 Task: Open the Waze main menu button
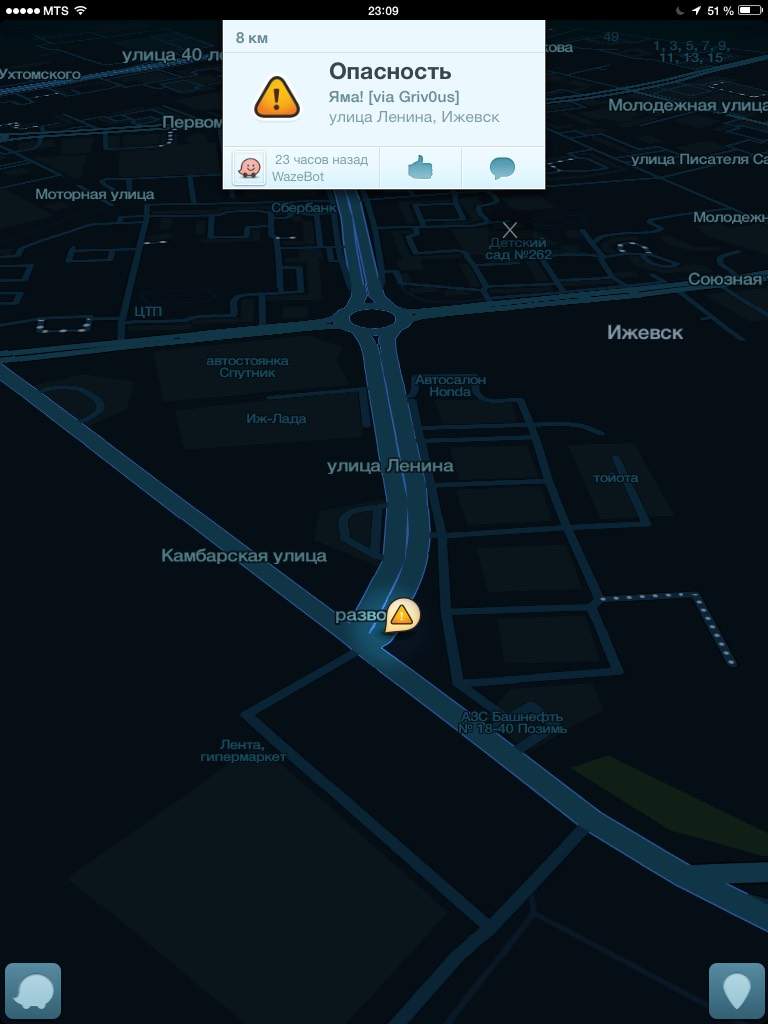tap(33, 990)
